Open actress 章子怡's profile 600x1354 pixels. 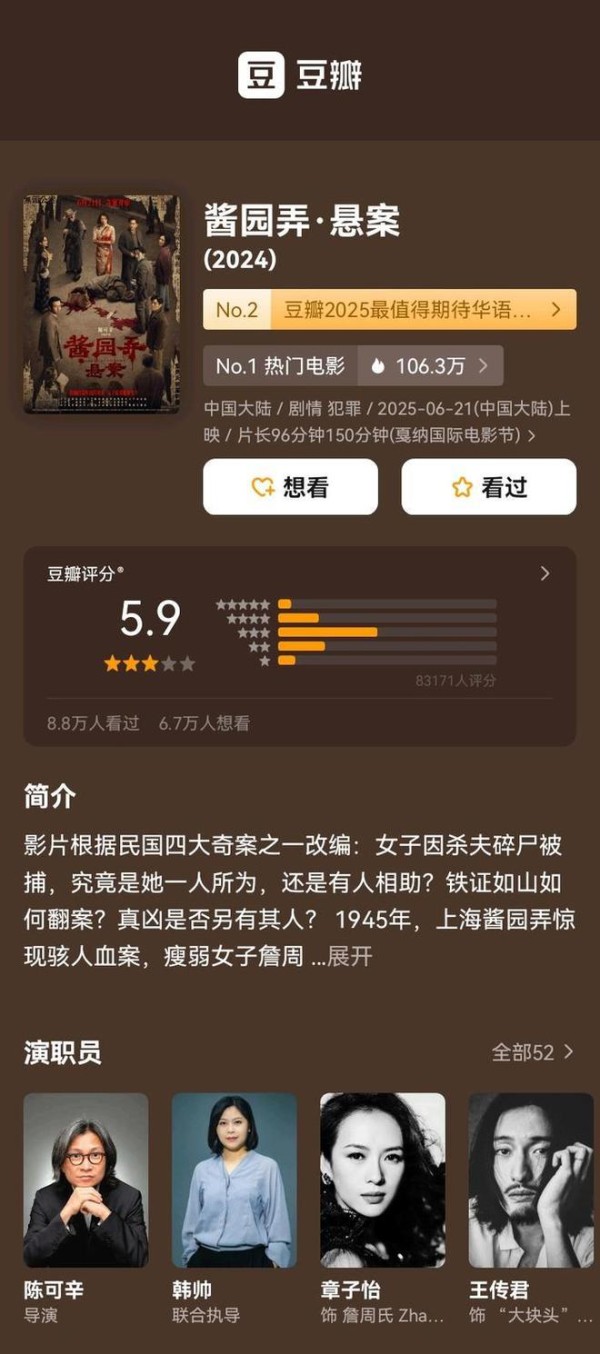tap(383, 1209)
